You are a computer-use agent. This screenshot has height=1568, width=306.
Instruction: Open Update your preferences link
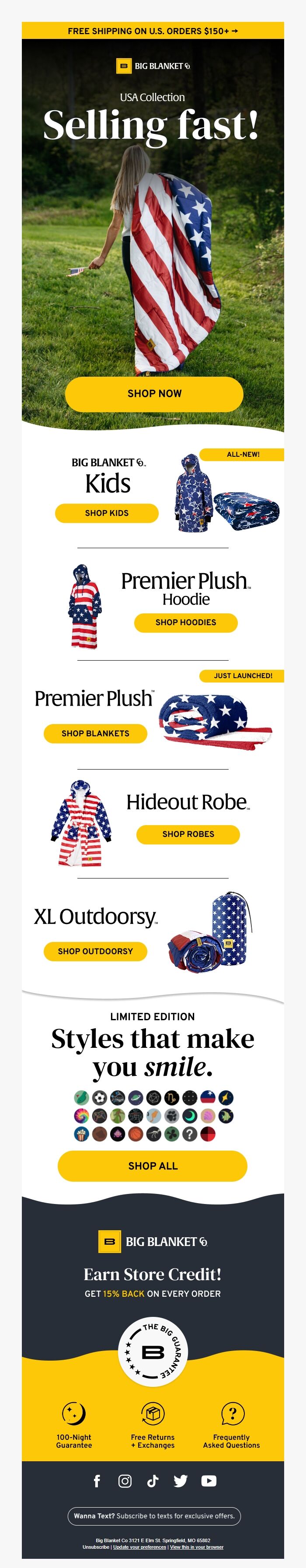139,1547
